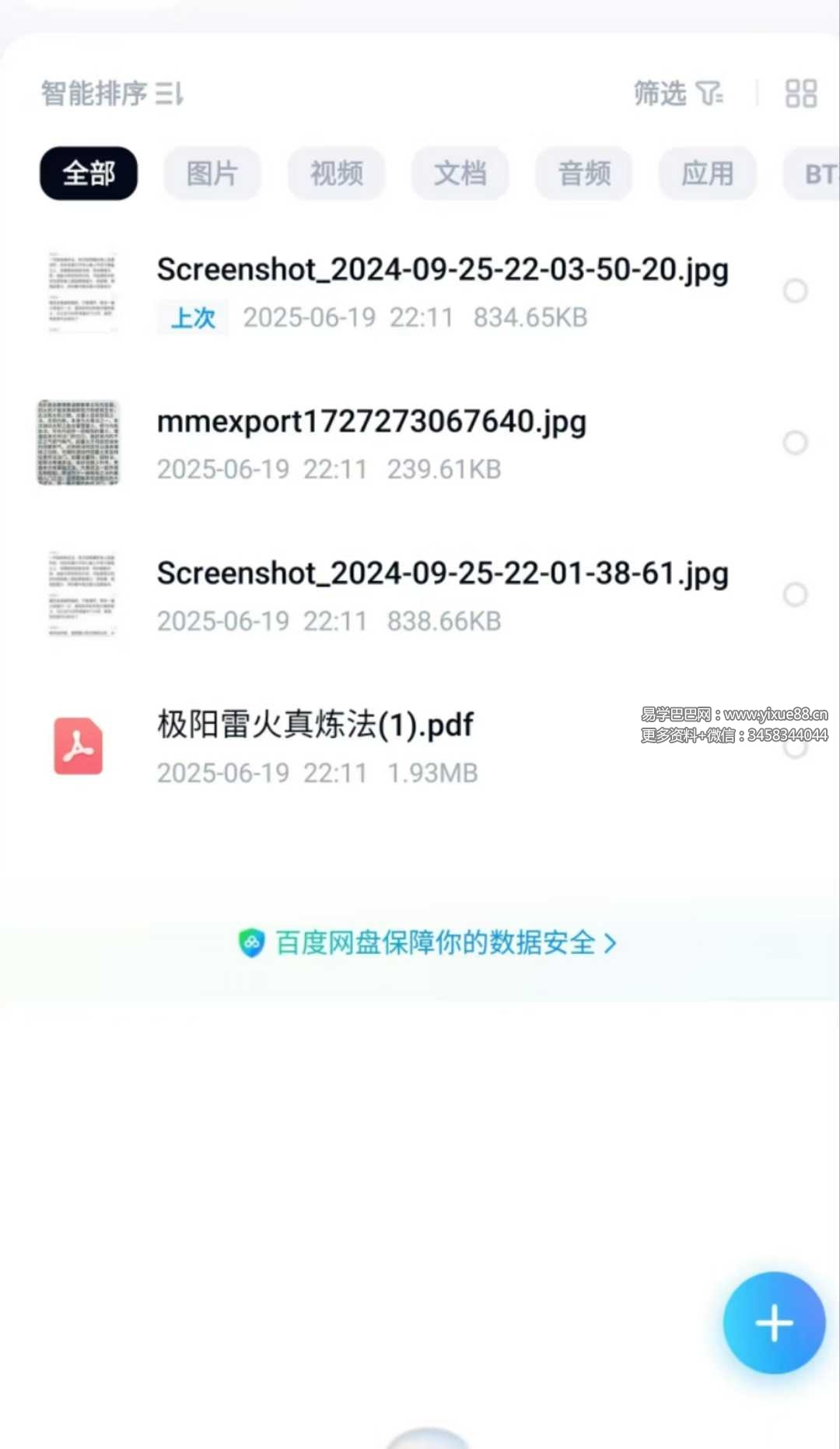Open 极阳雷火真炼法(1).pdf document
840x1449 pixels.
tap(315, 725)
